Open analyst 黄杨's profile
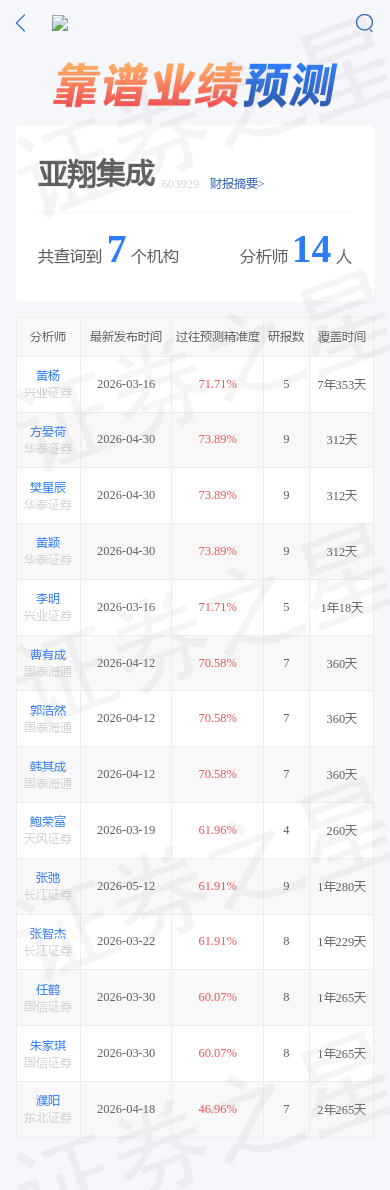 tap(48, 376)
